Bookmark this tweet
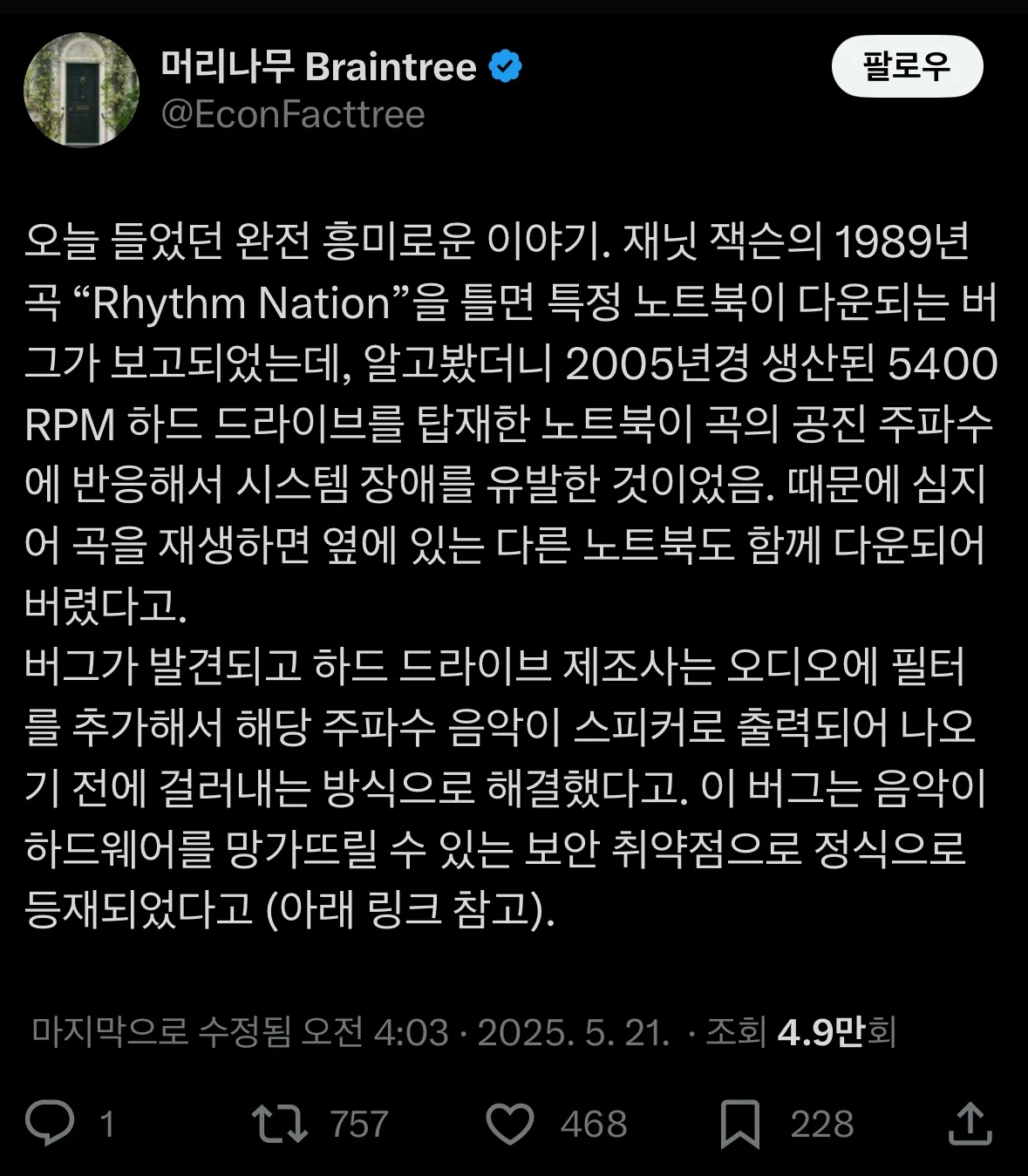The image size is (1028, 1176). coord(740,1123)
